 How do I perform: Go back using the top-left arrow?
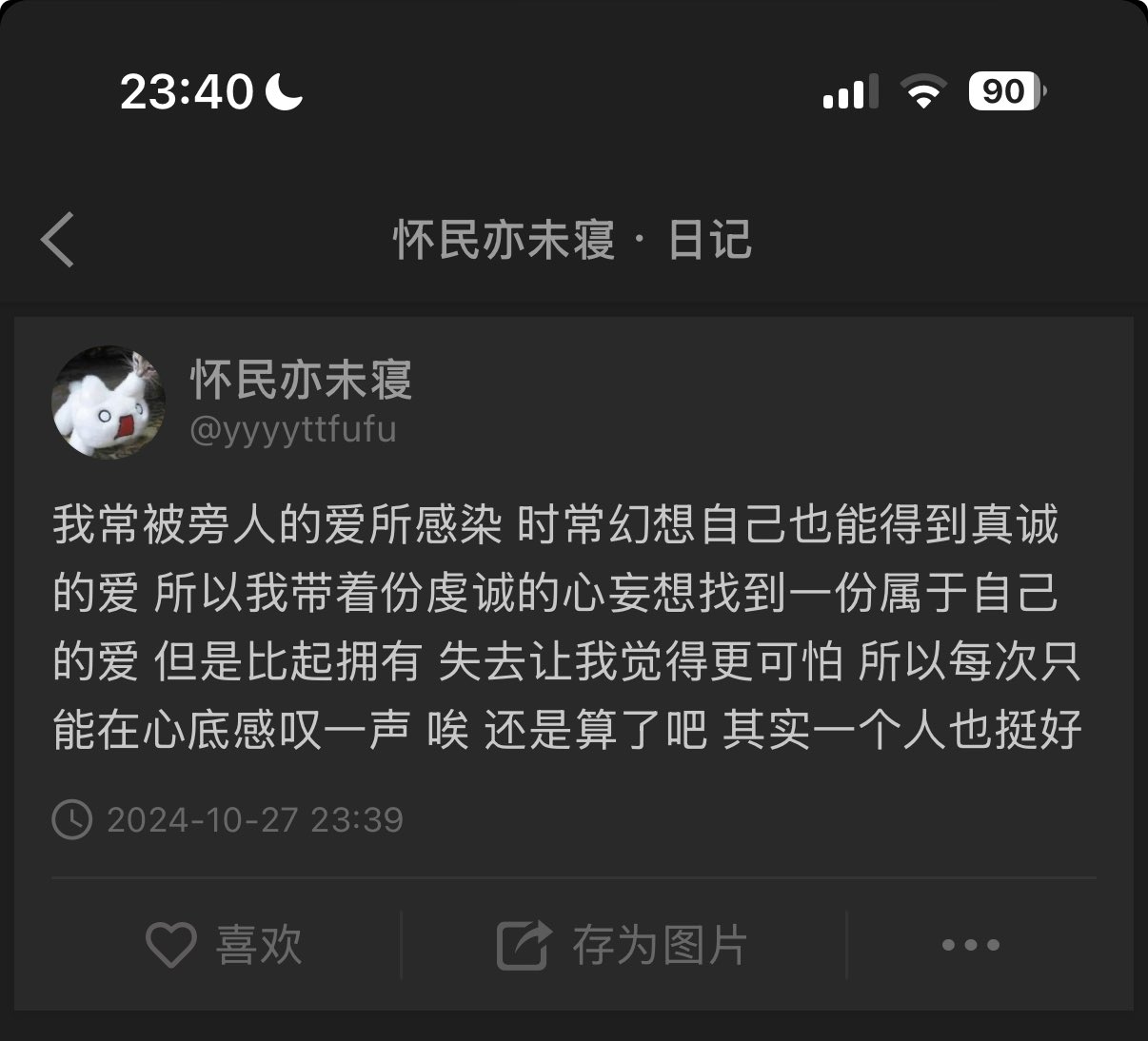pyautogui.click(x=59, y=239)
